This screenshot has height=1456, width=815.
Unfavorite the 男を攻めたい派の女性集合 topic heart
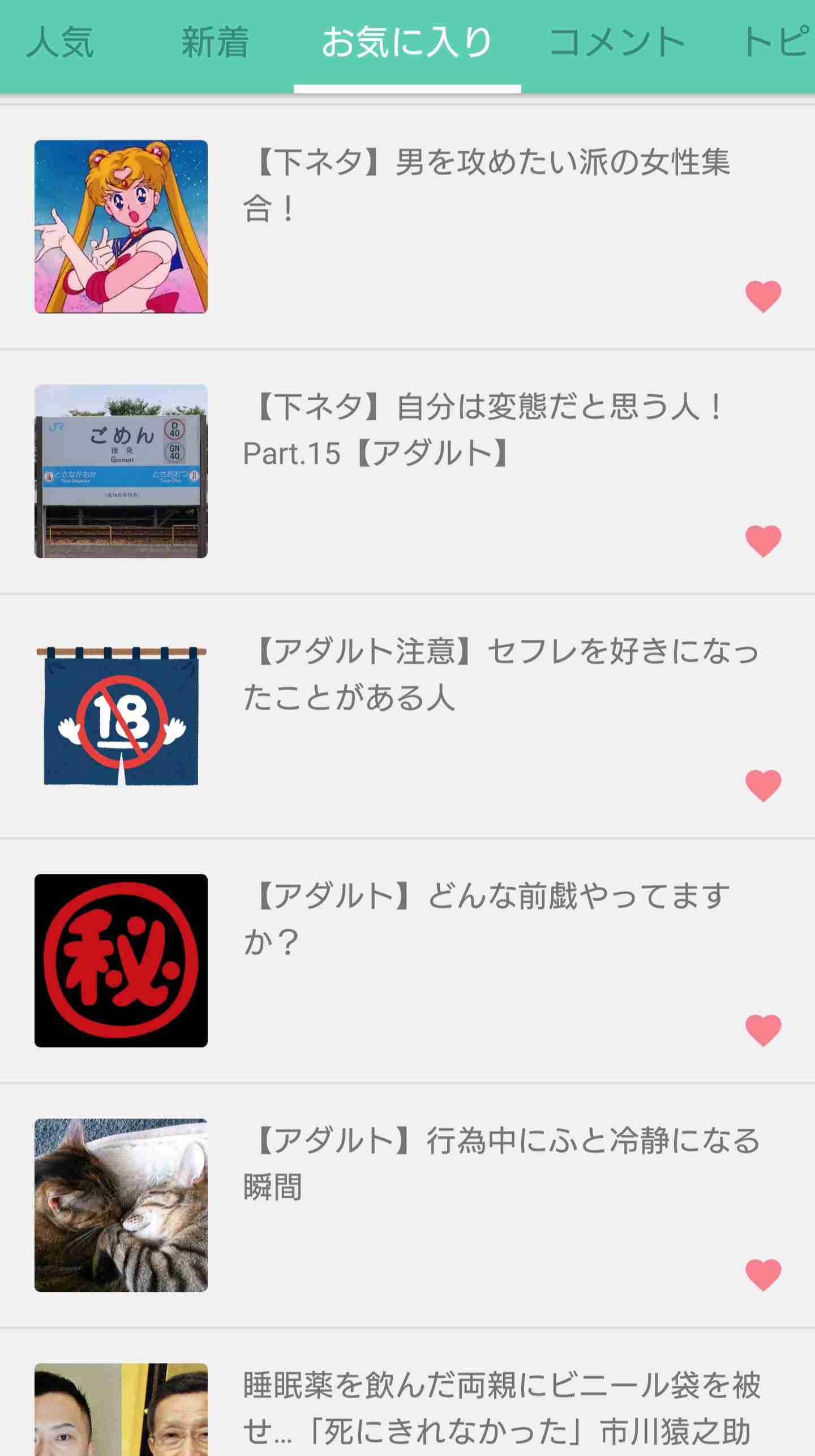pos(763,296)
